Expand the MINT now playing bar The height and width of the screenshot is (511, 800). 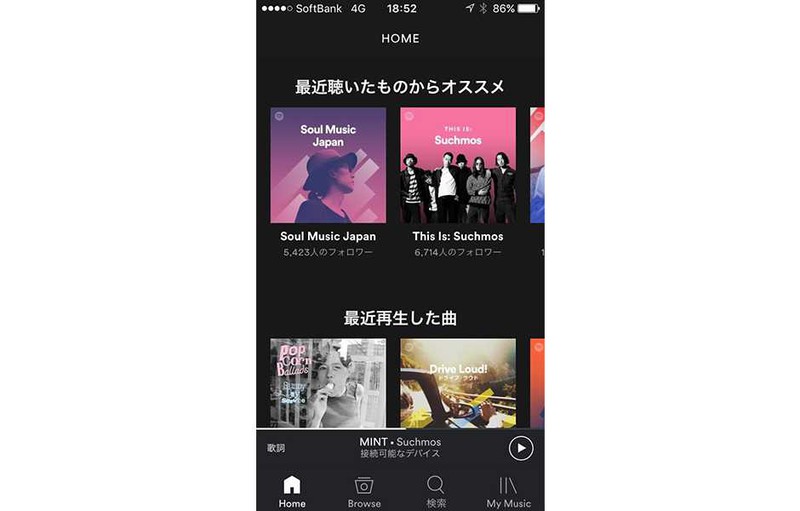pyautogui.click(x=400, y=447)
